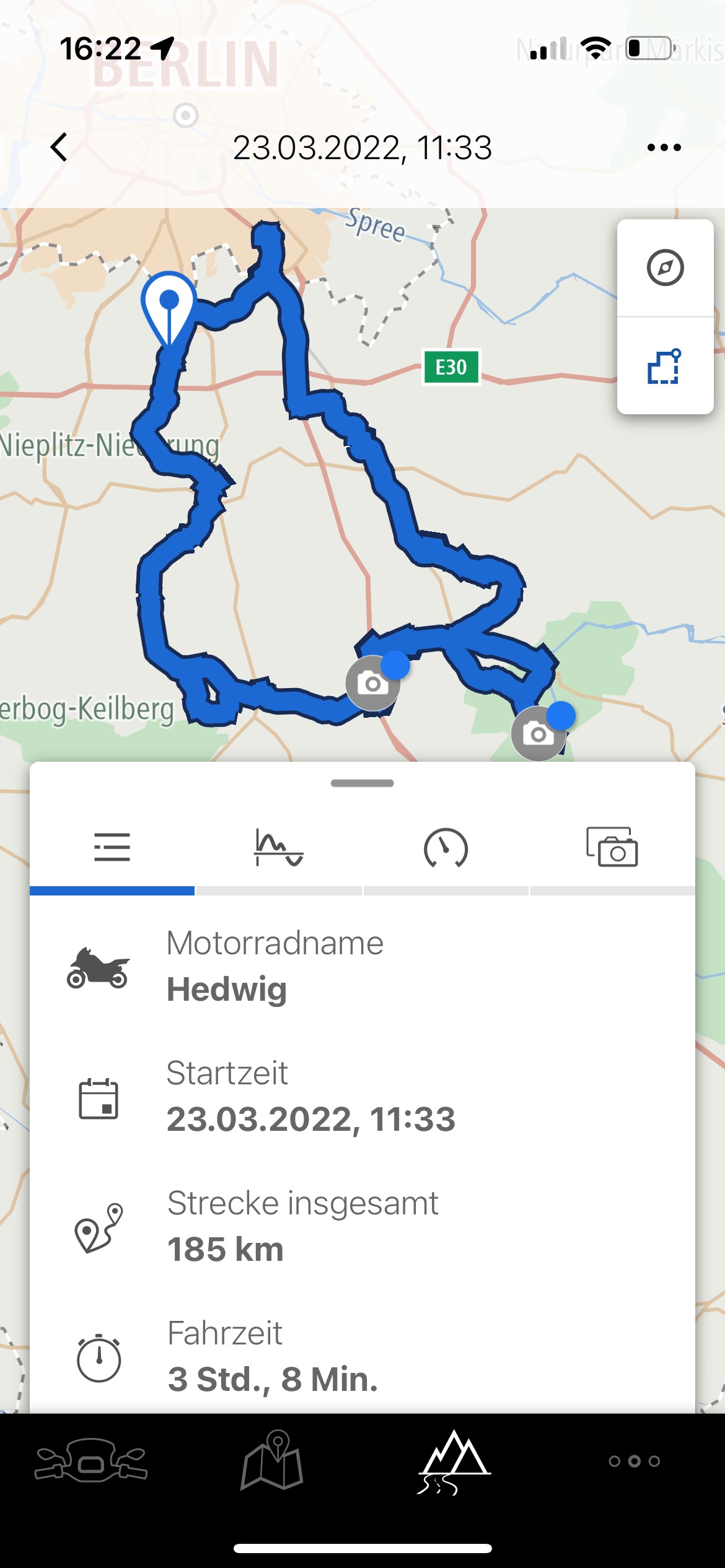Switch to the speedometer statistics tab
Viewport: 725px width, 1568px height.
click(446, 847)
